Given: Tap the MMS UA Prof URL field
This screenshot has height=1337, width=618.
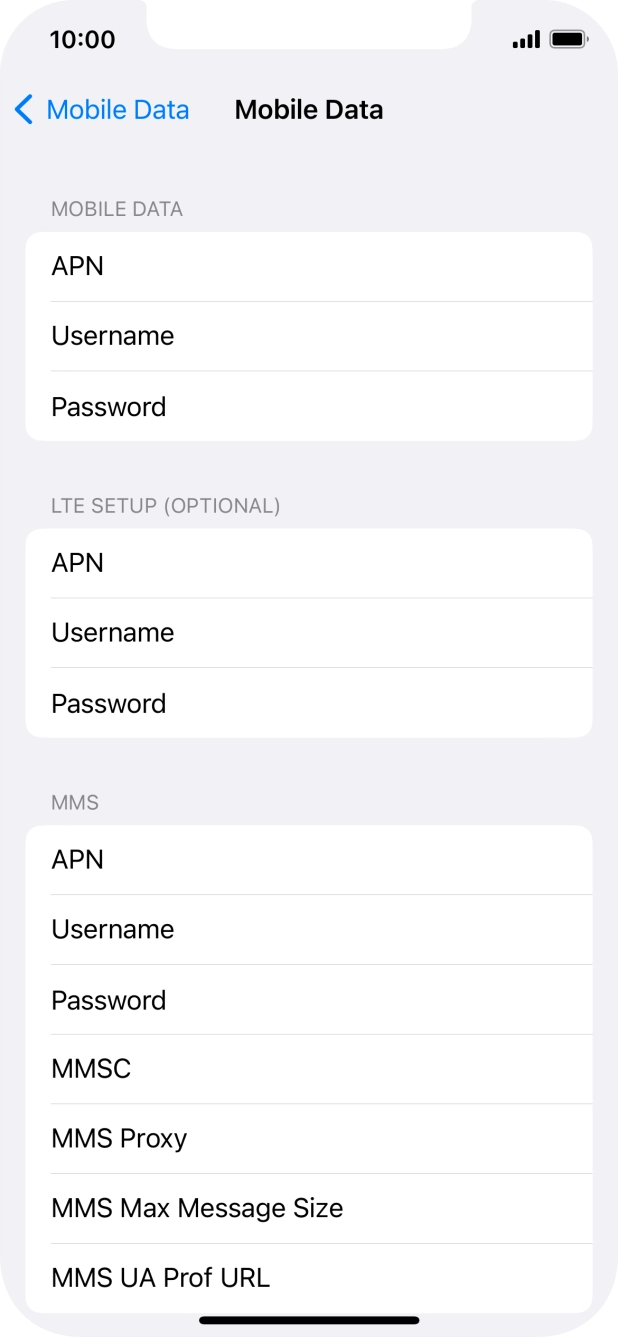Looking at the screenshot, I should [x=309, y=1278].
